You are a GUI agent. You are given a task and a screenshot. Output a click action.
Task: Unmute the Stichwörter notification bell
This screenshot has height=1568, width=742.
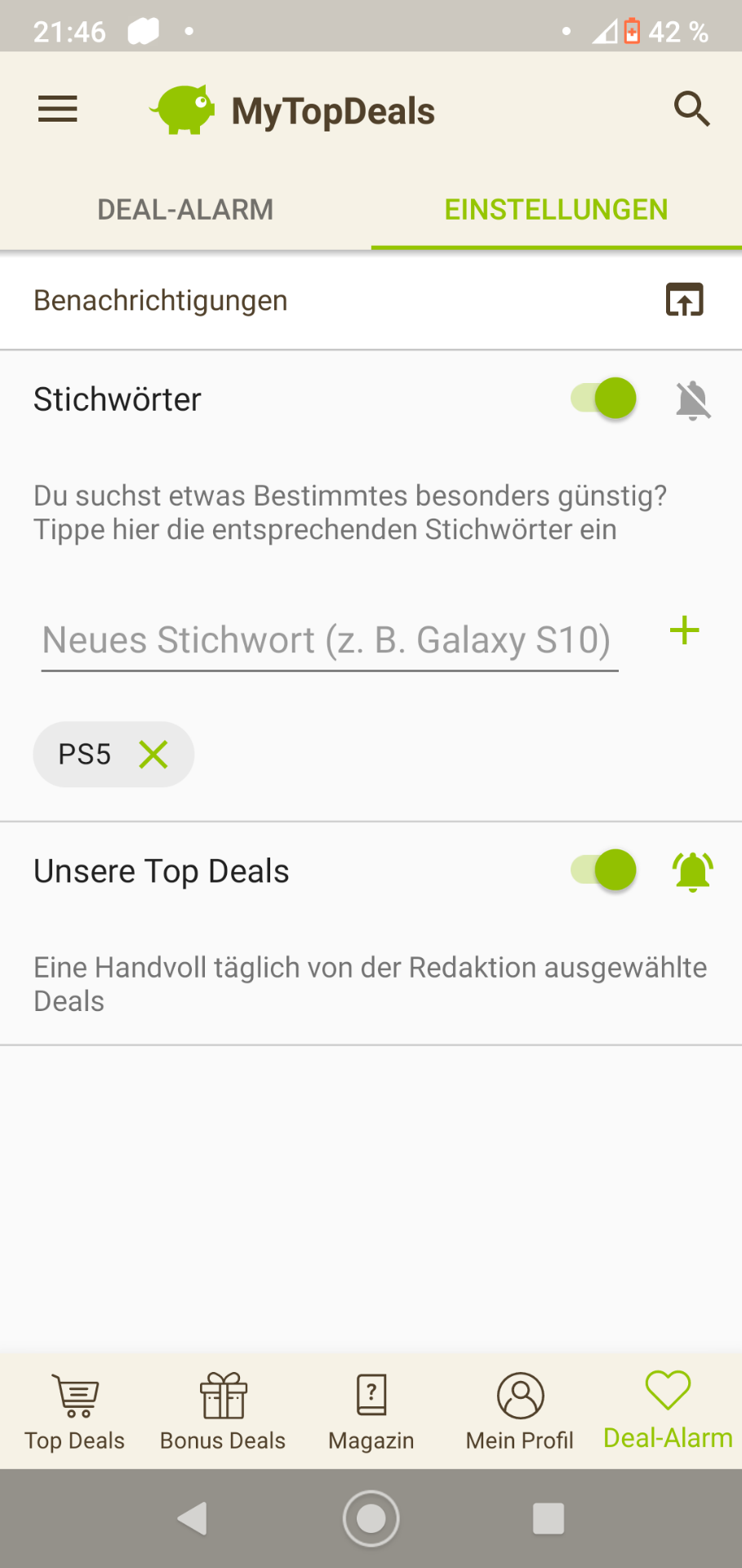(693, 400)
